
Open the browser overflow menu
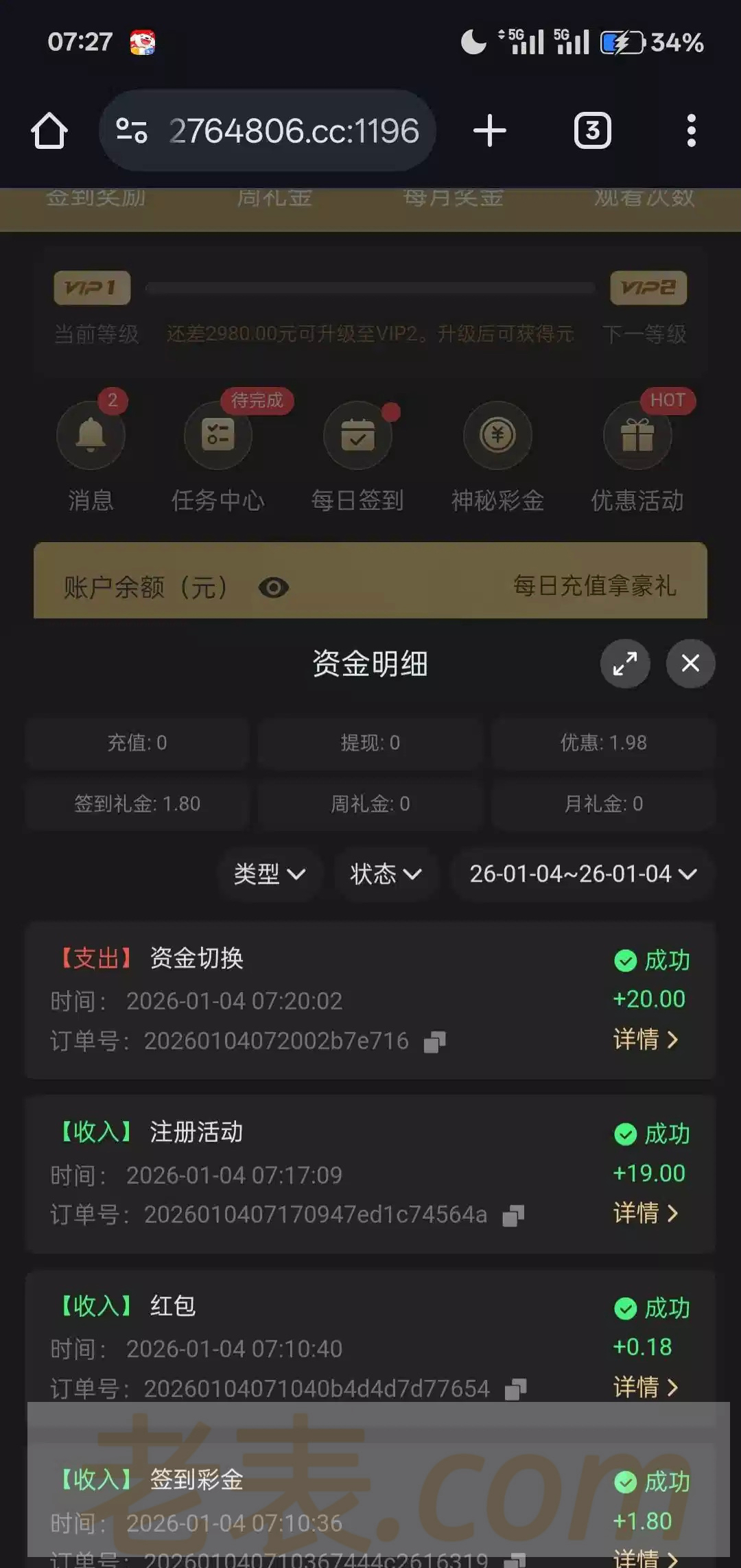click(x=691, y=130)
